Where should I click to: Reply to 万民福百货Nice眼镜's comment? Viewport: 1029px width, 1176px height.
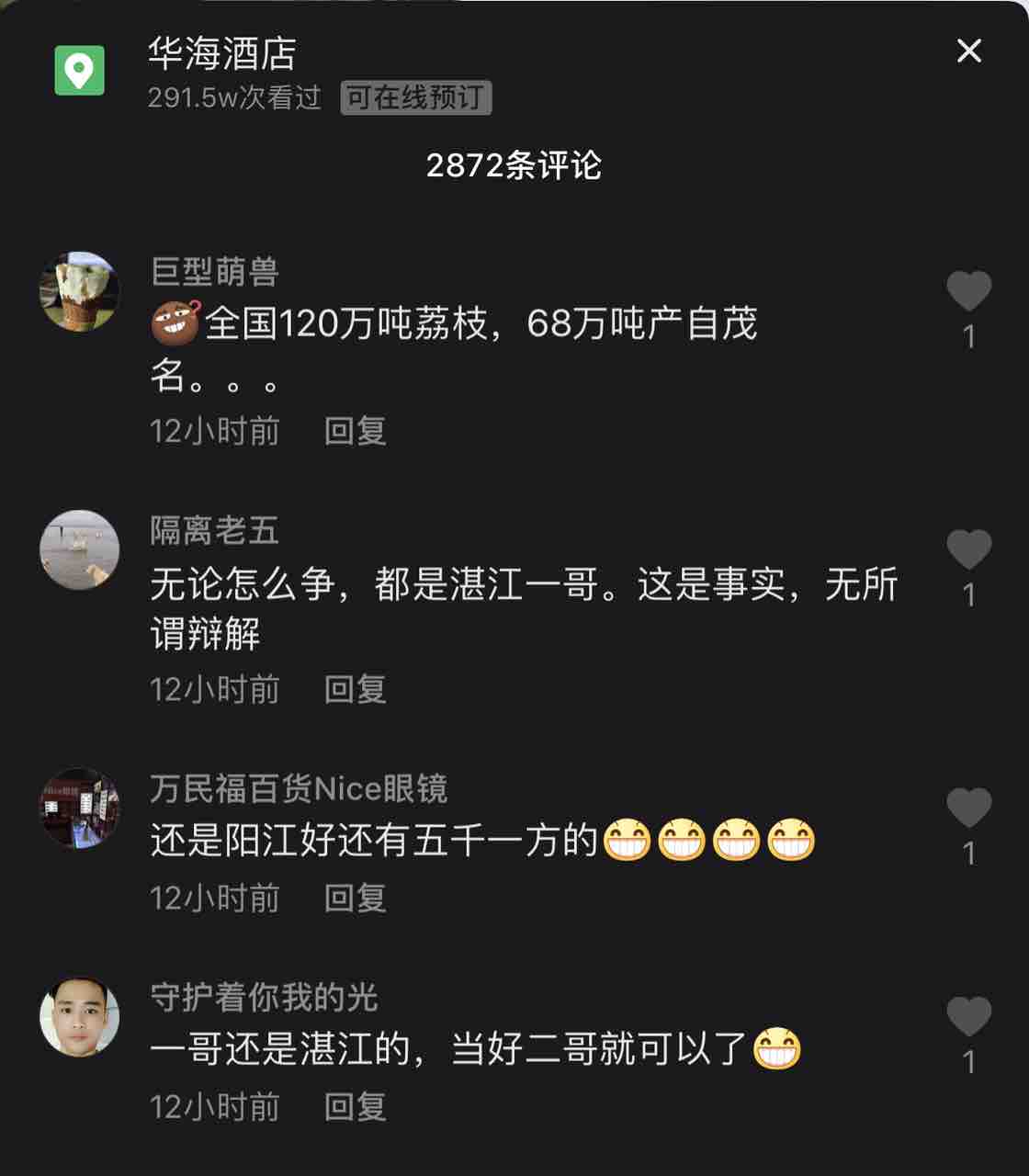(355, 898)
